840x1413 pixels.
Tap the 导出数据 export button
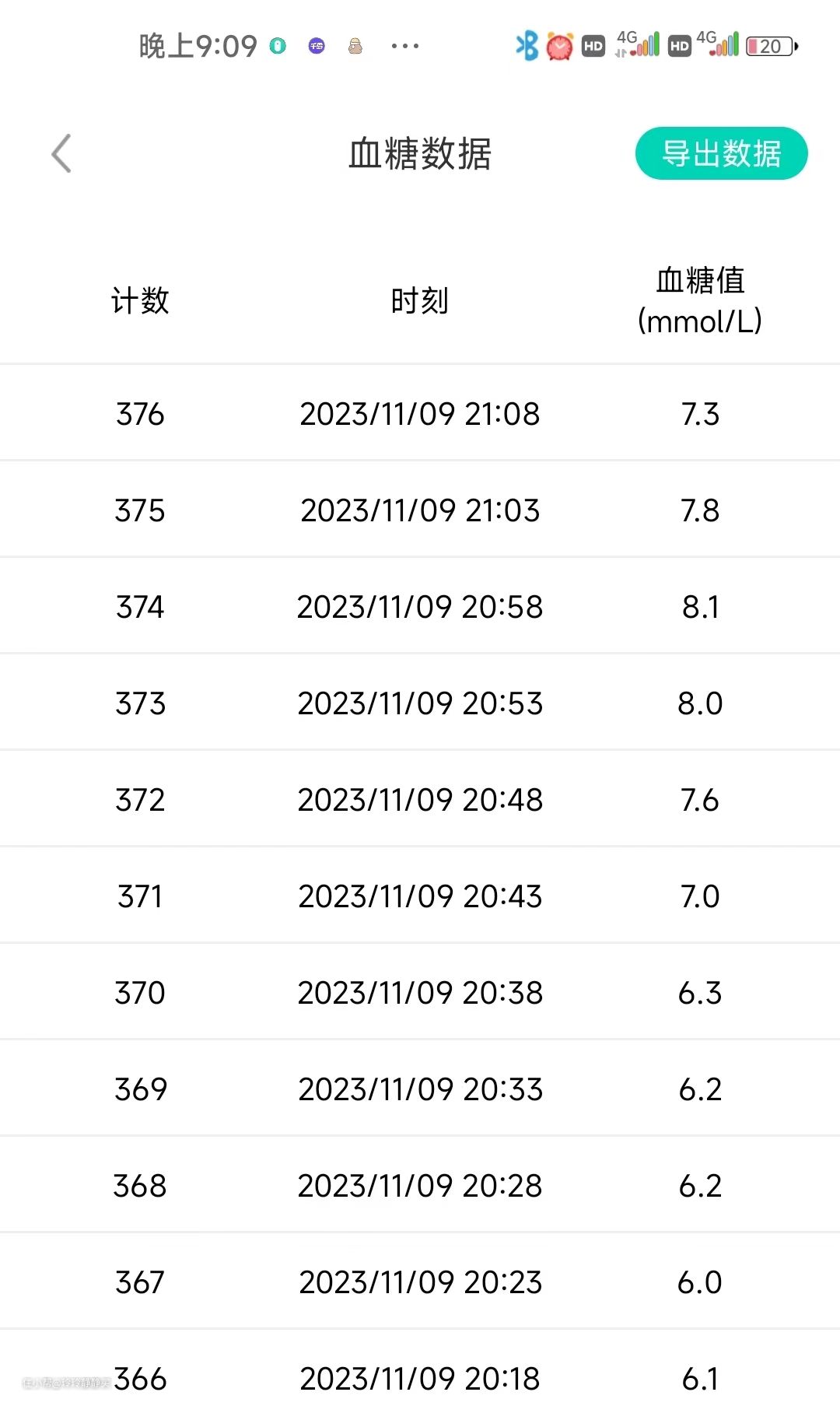pyautogui.click(x=721, y=153)
